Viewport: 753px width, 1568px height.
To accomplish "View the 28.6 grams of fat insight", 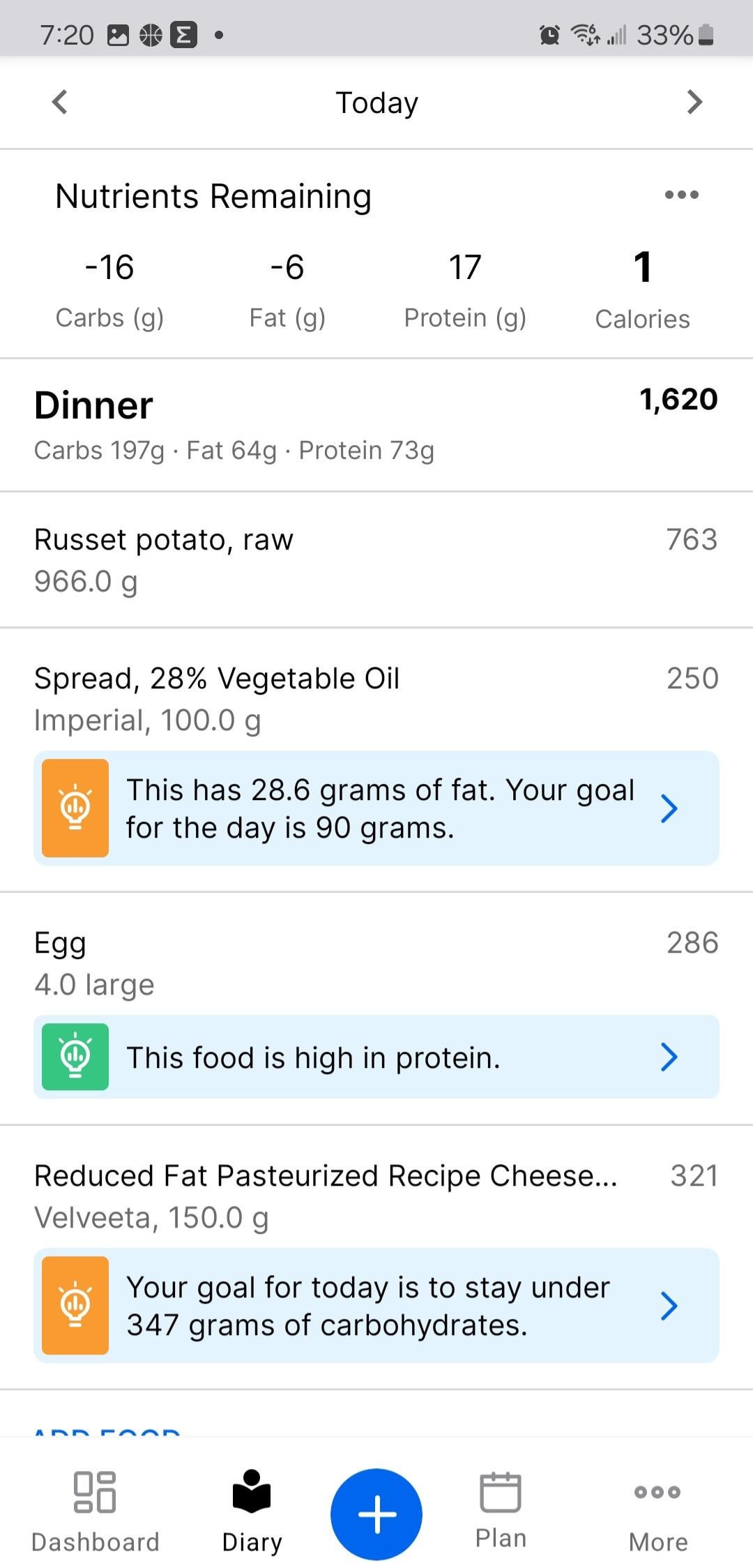I will pos(376,808).
